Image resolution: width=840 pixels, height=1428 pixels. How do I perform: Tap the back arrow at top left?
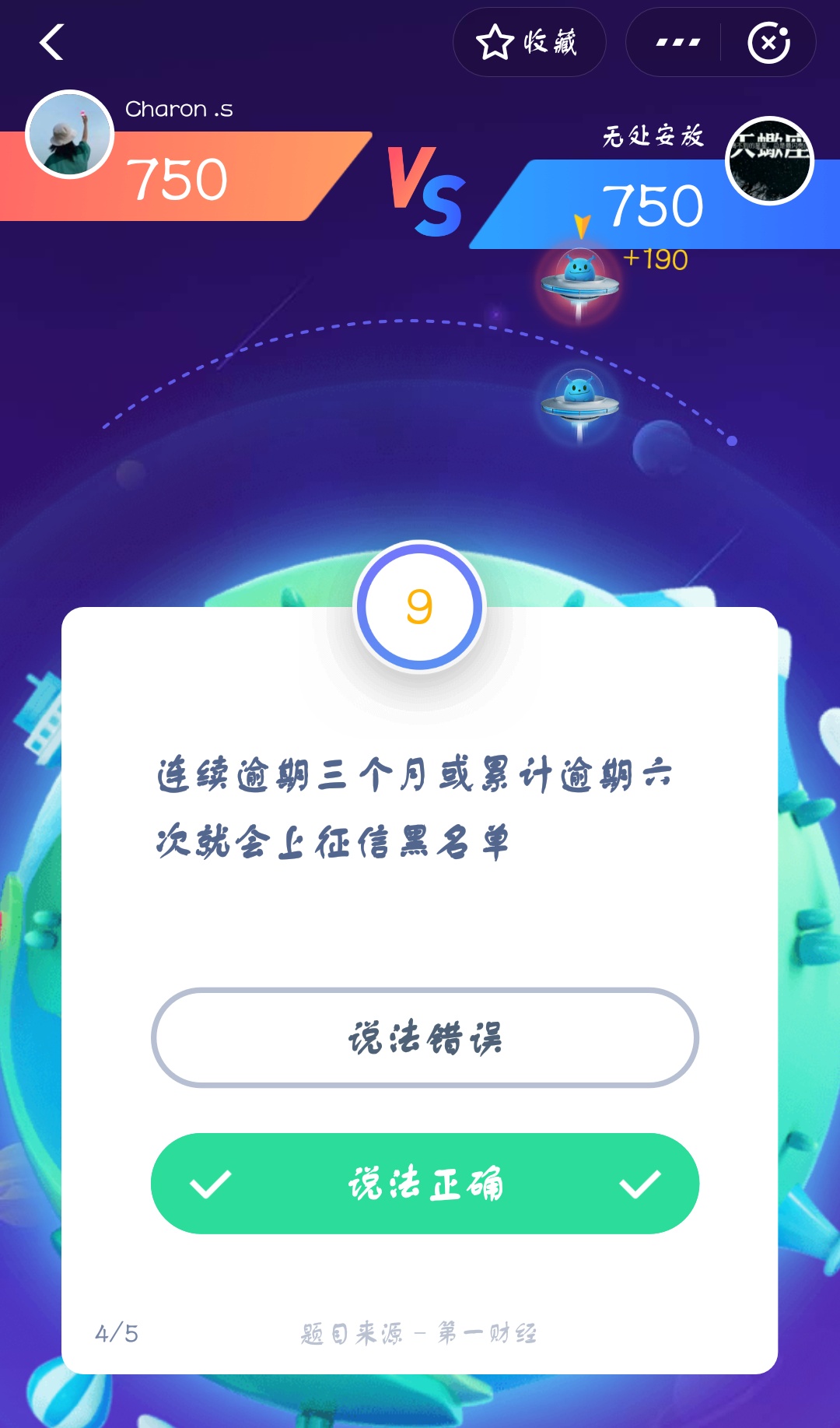[51, 42]
